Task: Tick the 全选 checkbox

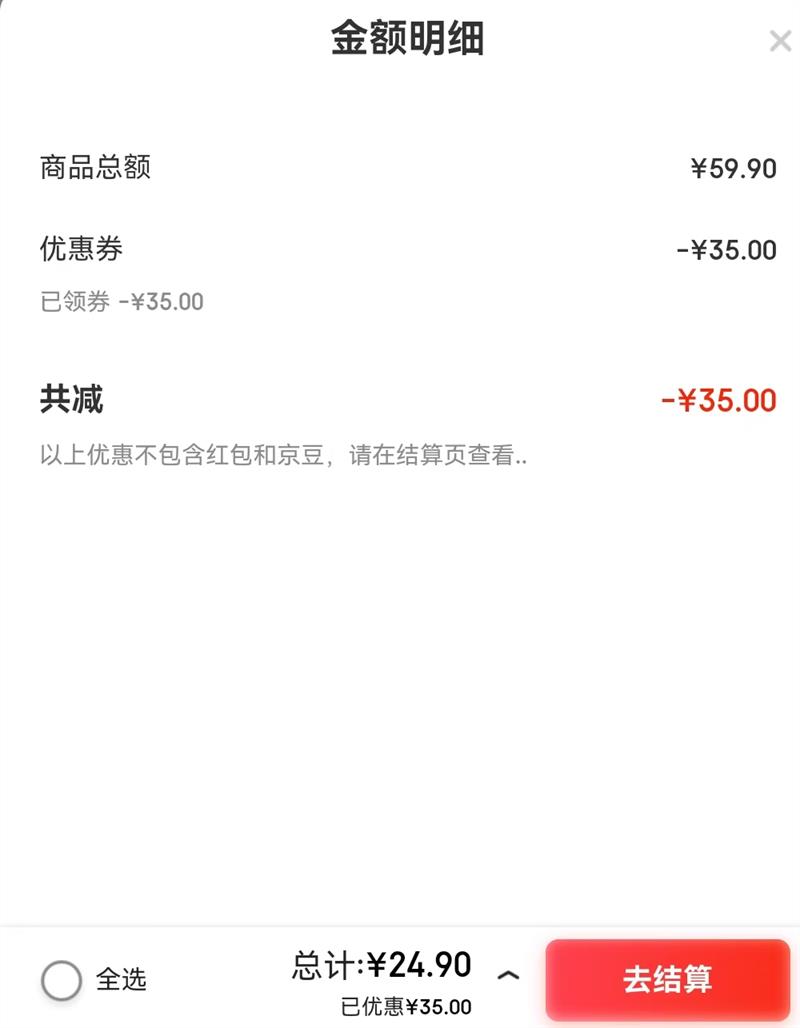Action: (x=62, y=980)
